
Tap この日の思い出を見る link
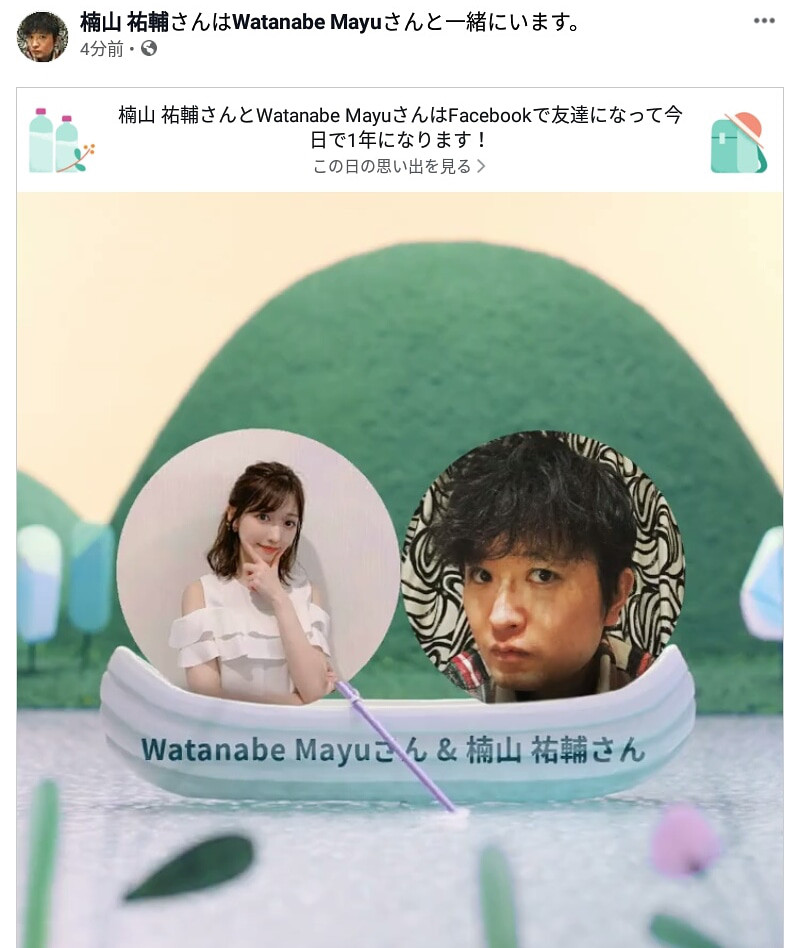pos(399,166)
